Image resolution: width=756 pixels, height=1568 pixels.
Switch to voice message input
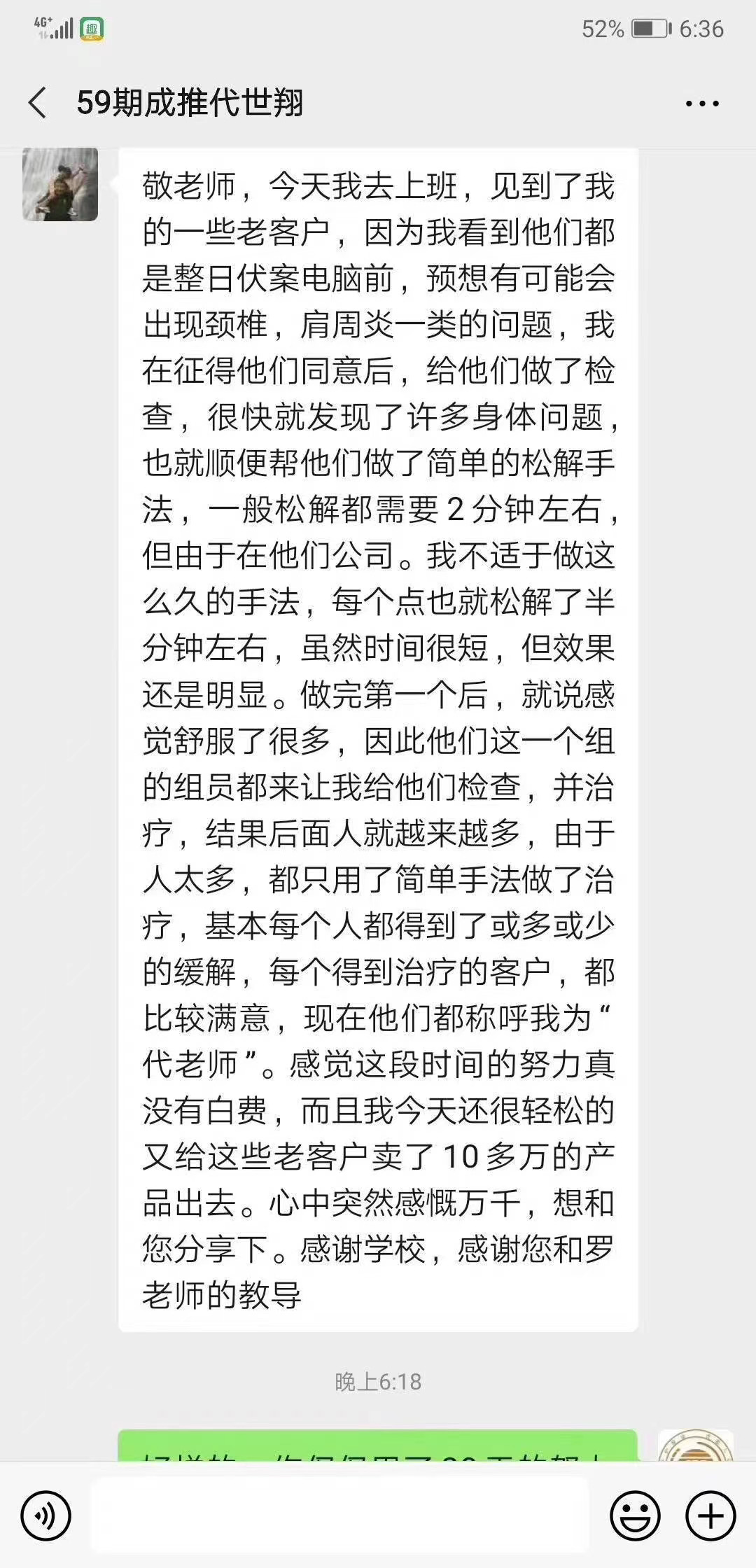46,1516
